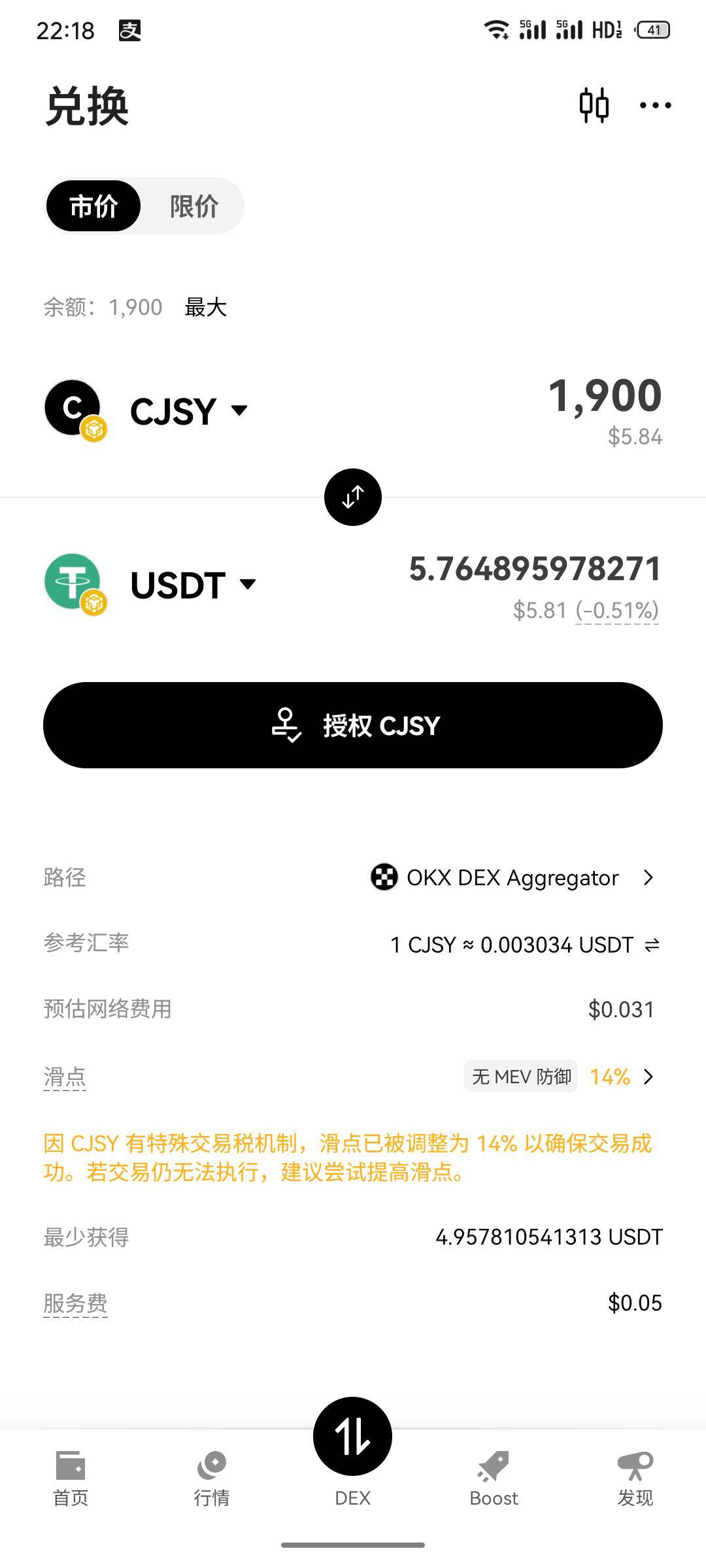
Task: Swap the CJSY and USDT token positions
Action: pyautogui.click(x=353, y=497)
